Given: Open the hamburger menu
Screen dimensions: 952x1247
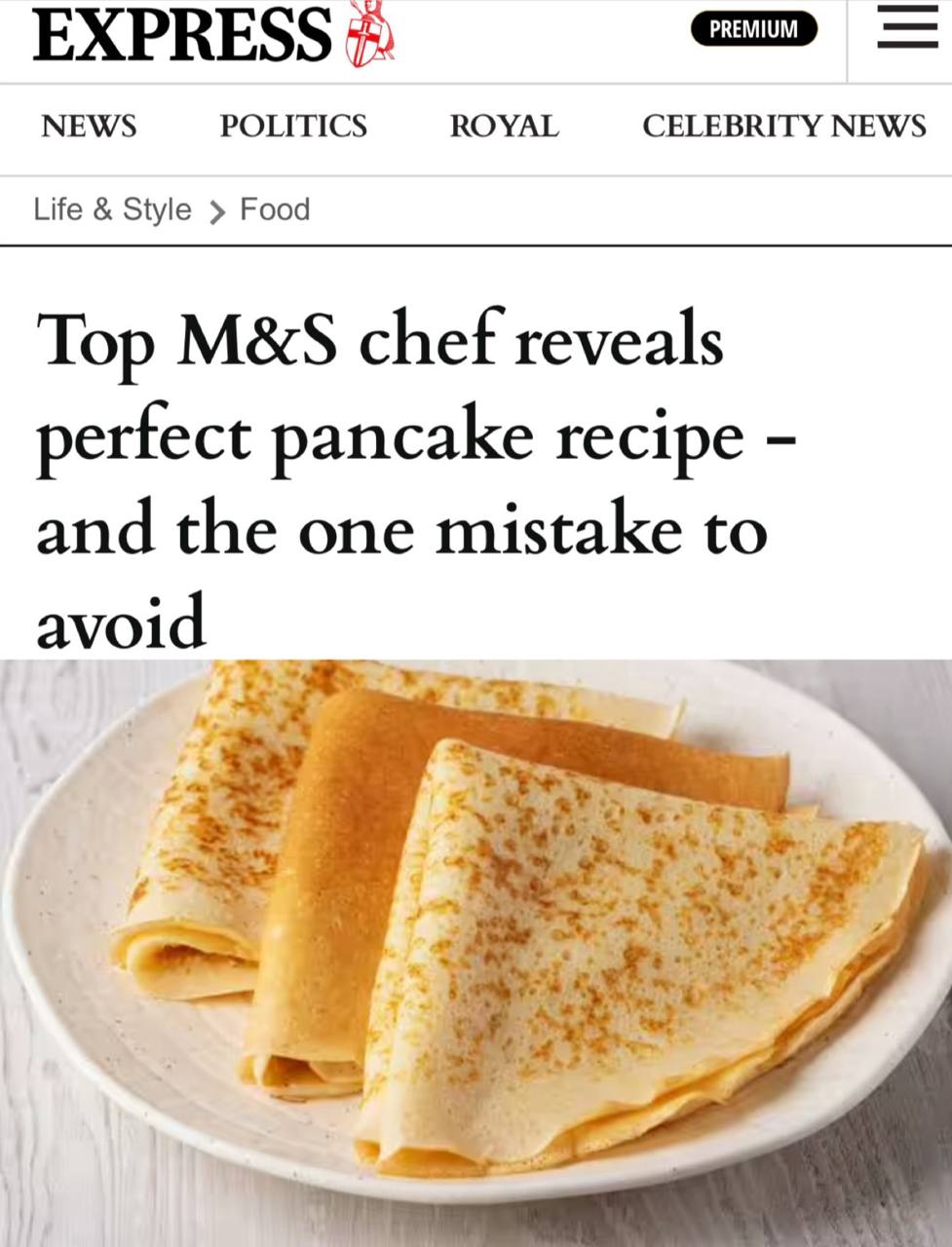Looking at the screenshot, I should [907, 29].
